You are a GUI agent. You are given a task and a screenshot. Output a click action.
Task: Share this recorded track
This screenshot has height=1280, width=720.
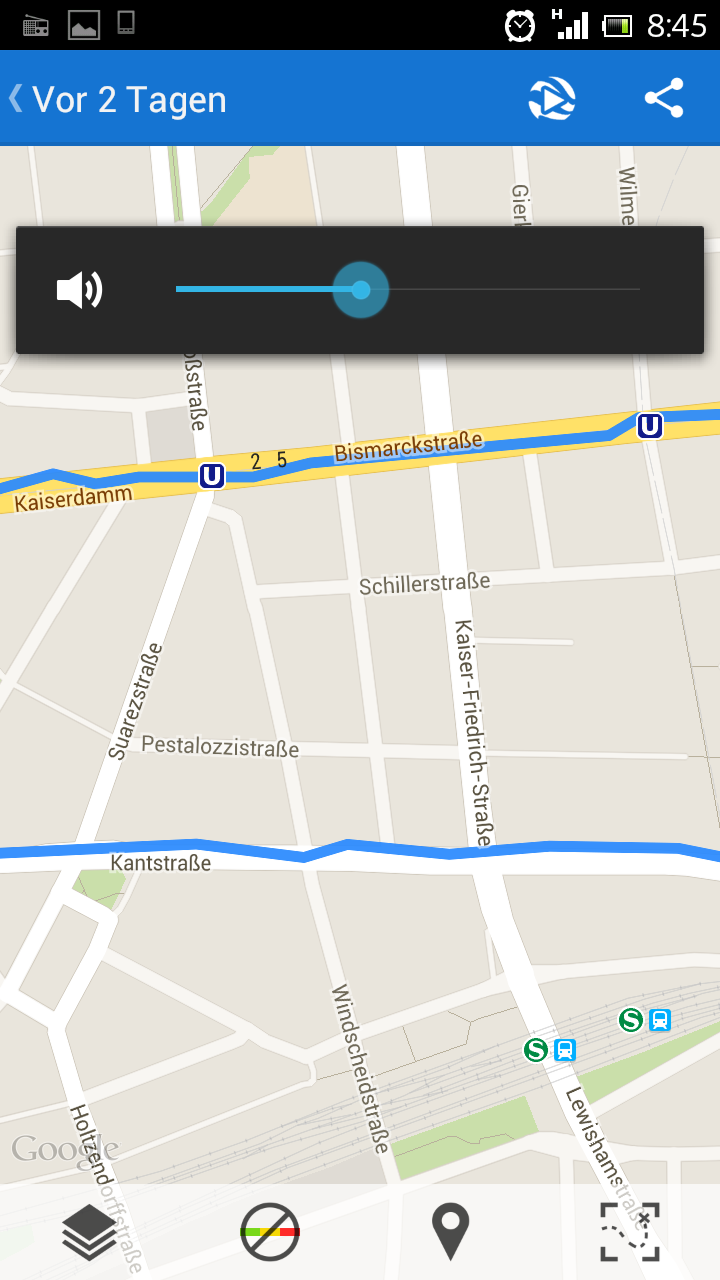[664, 99]
